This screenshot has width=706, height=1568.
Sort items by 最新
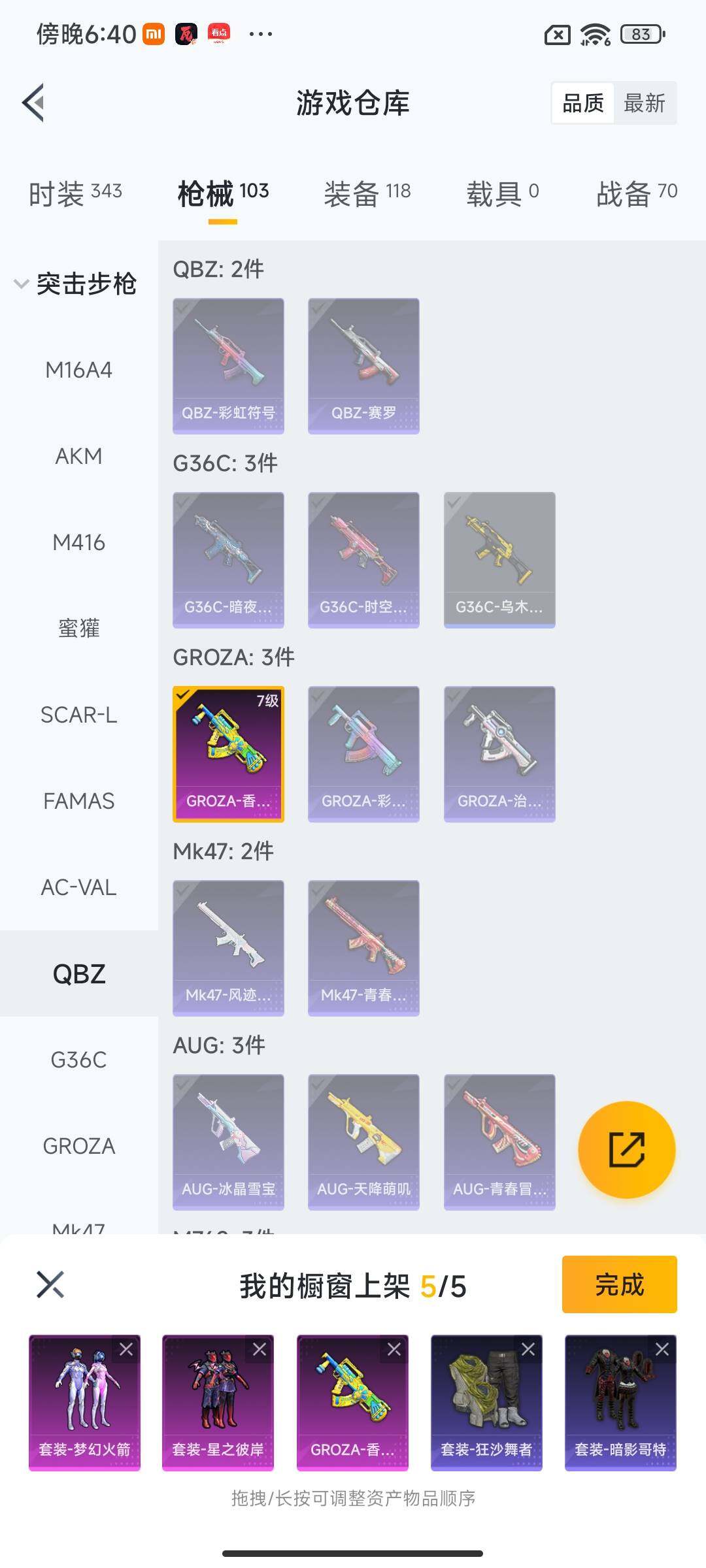point(644,103)
